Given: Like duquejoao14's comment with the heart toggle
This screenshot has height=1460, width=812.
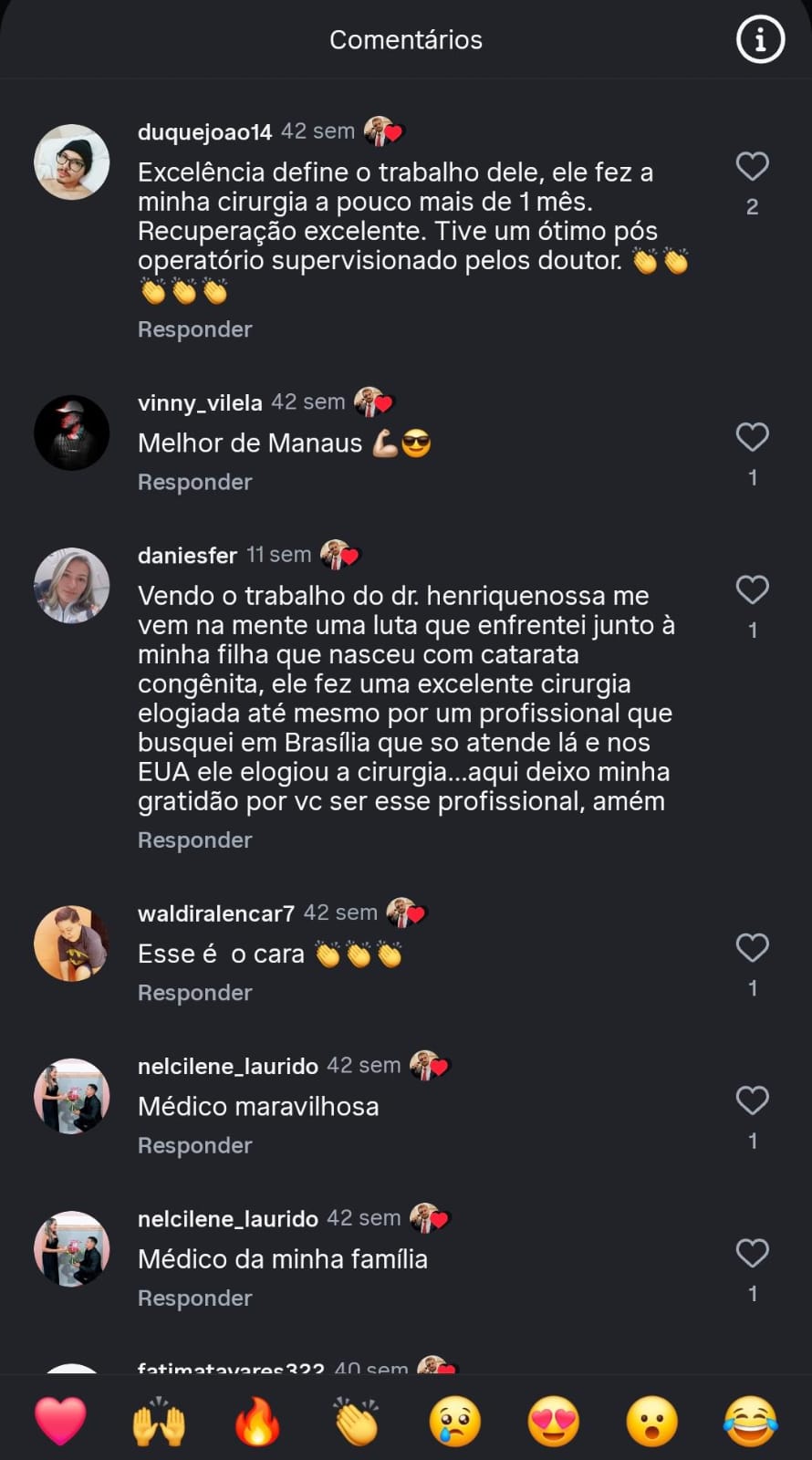Looking at the screenshot, I should [752, 166].
